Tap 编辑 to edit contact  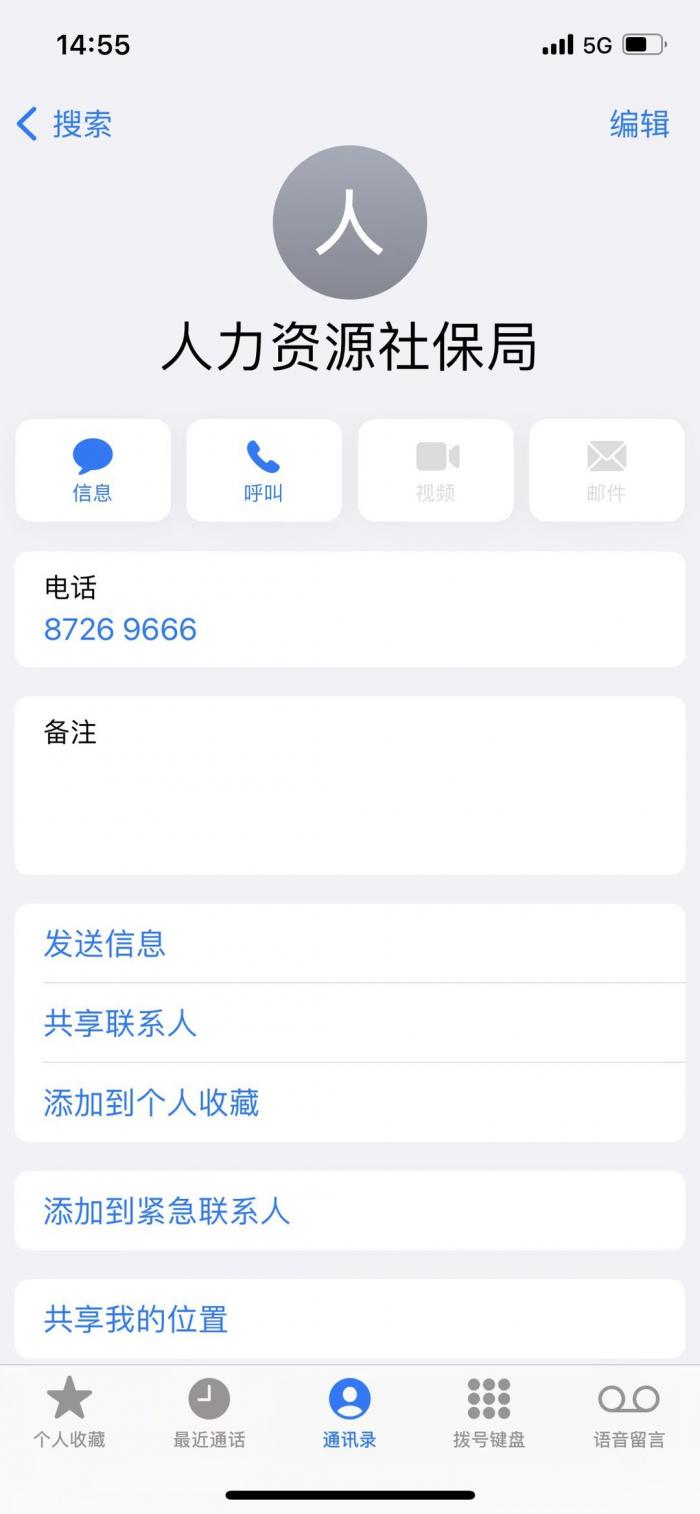[639, 125]
